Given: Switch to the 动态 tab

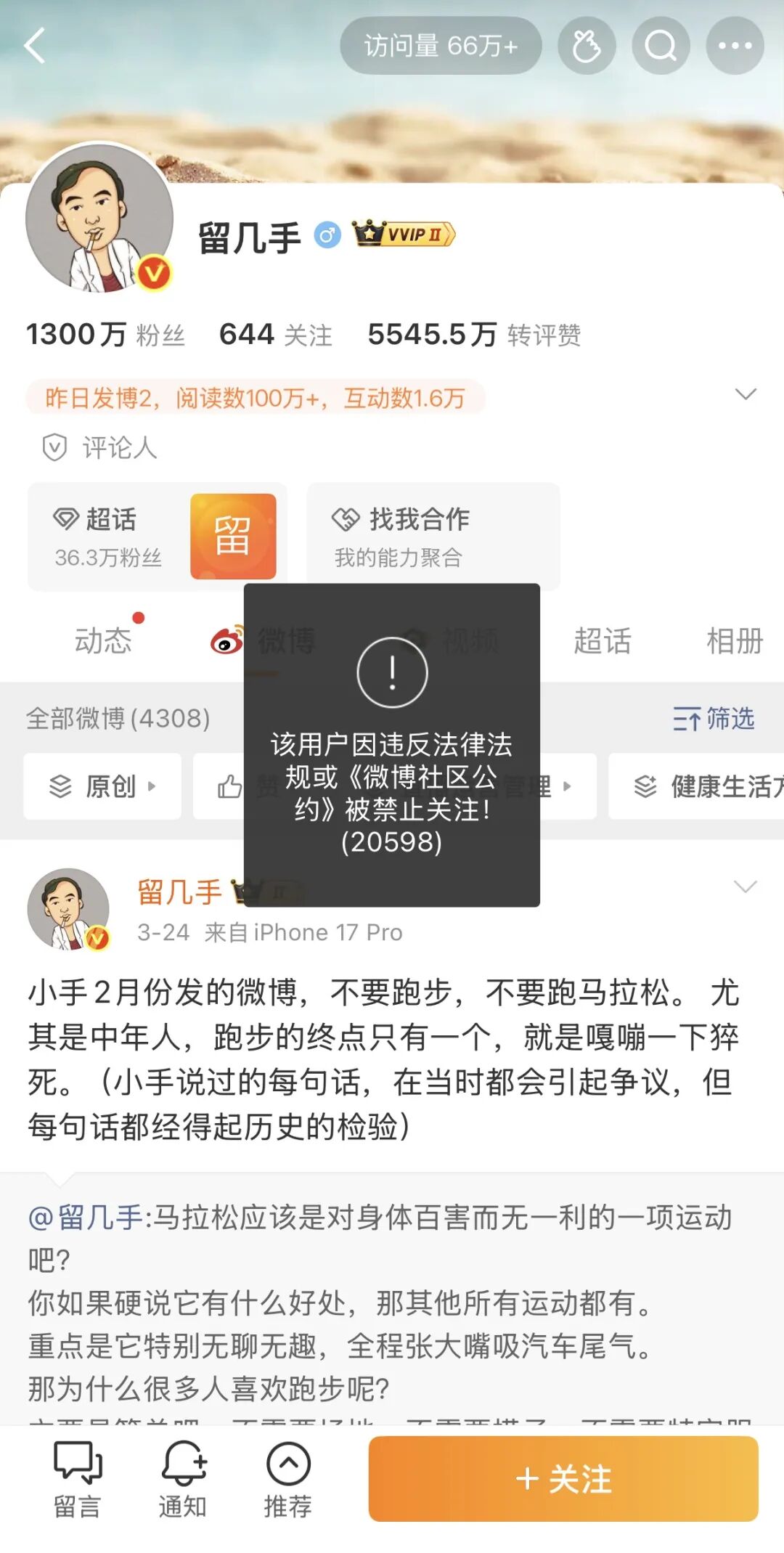Looking at the screenshot, I should 103,641.
